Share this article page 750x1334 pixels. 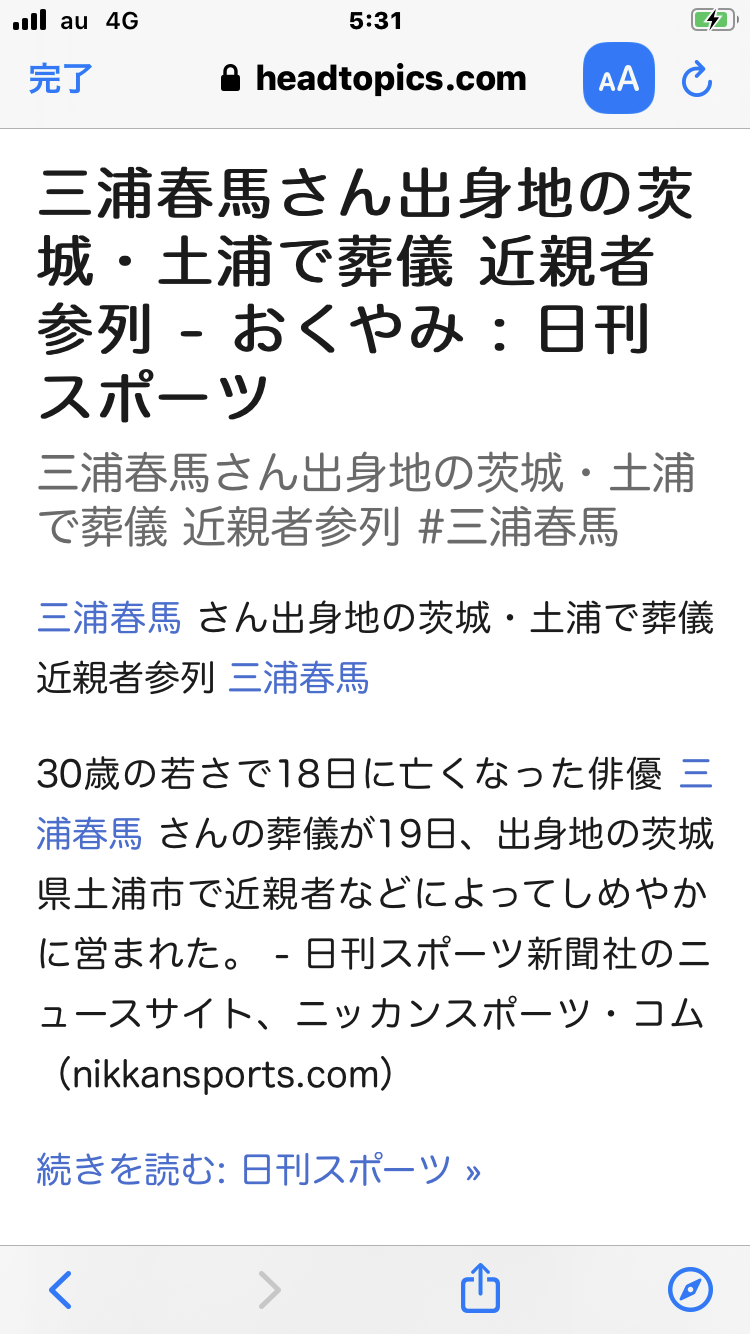pos(480,1288)
